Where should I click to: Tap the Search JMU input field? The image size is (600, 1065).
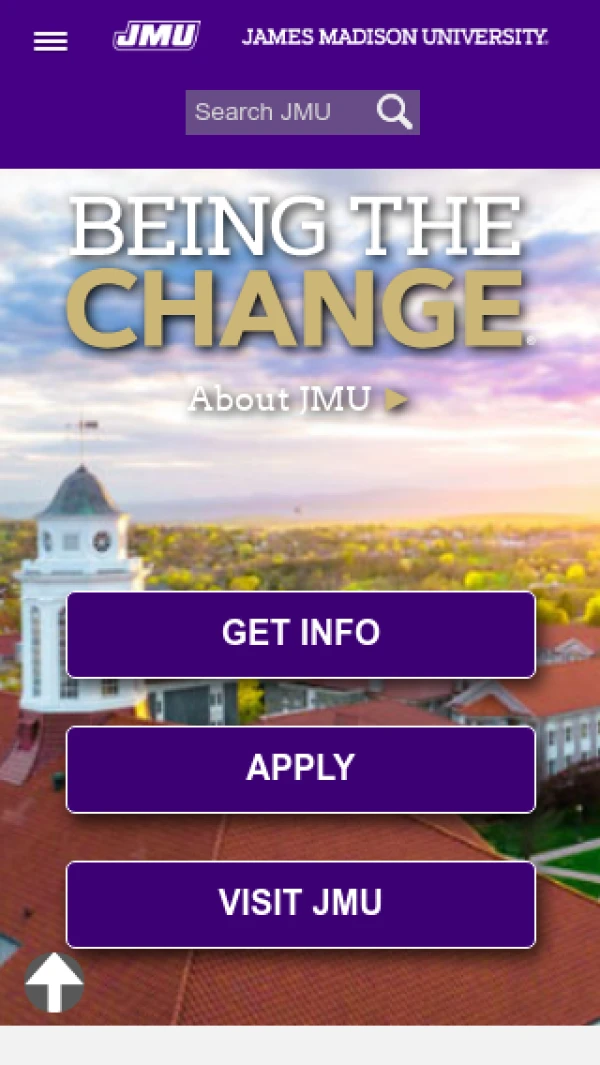pyautogui.click(x=275, y=112)
